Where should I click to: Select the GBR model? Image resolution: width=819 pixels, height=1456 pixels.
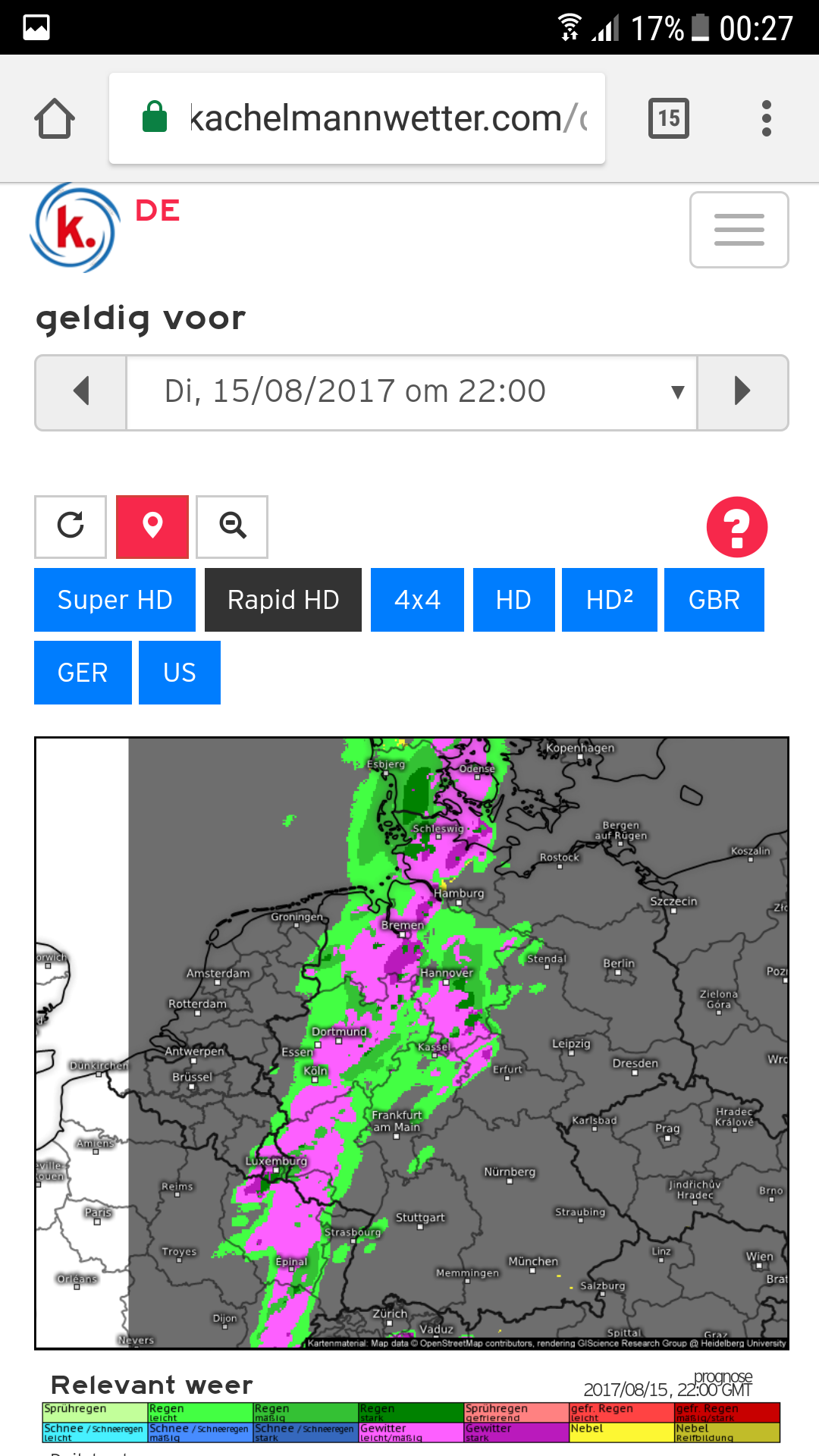(x=714, y=600)
